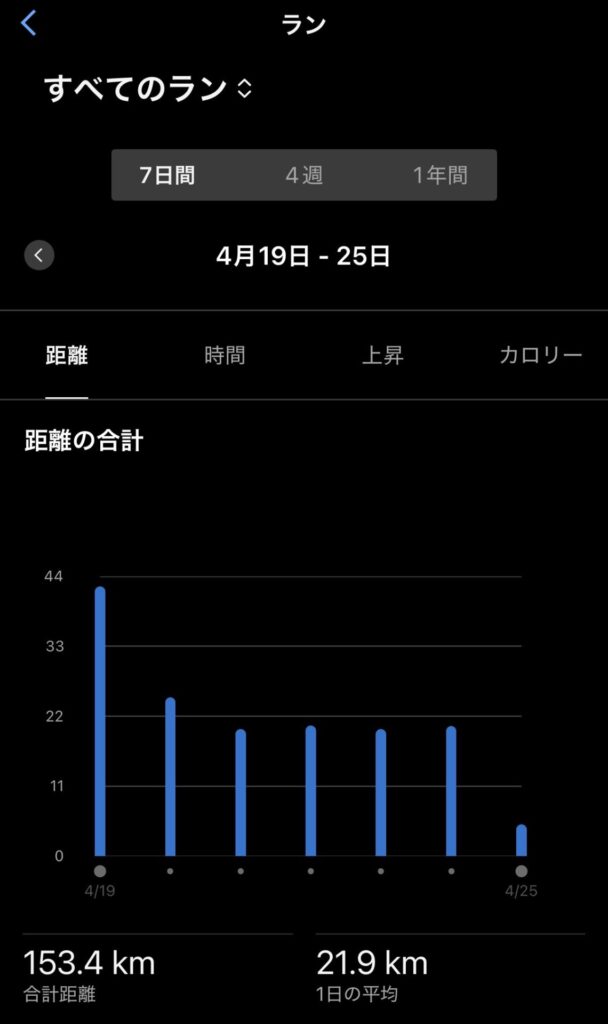Viewport: 608px width, 1024px height.
Task: Switch to the 上昇 tab
Action: point(382,355)
